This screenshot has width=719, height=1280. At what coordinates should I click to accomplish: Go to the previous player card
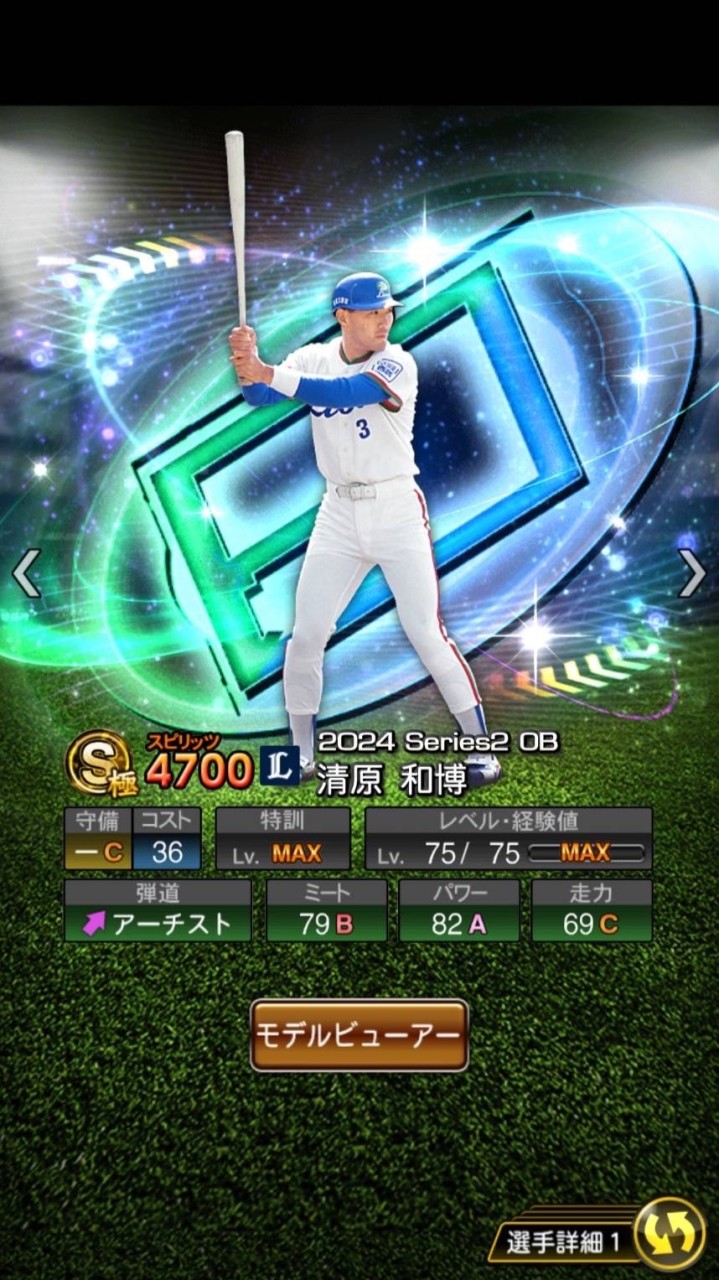click(x=25, y=574)
